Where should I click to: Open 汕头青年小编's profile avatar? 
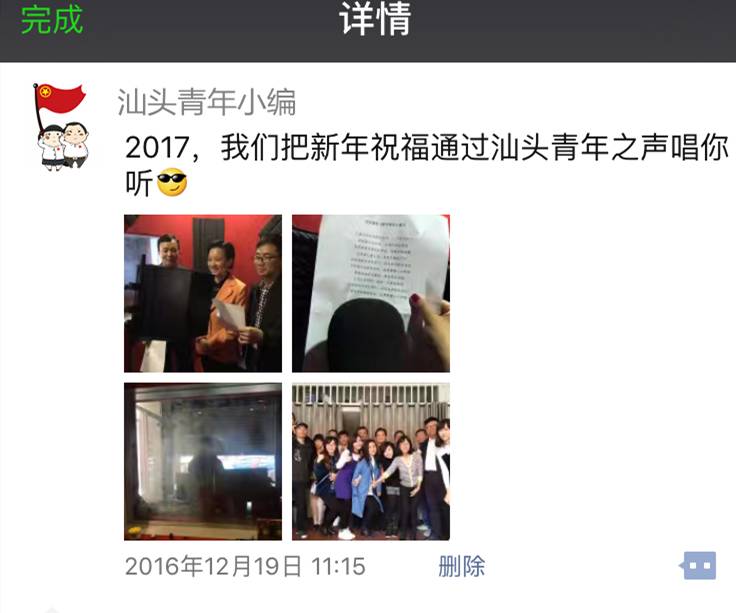pos(61,125)
